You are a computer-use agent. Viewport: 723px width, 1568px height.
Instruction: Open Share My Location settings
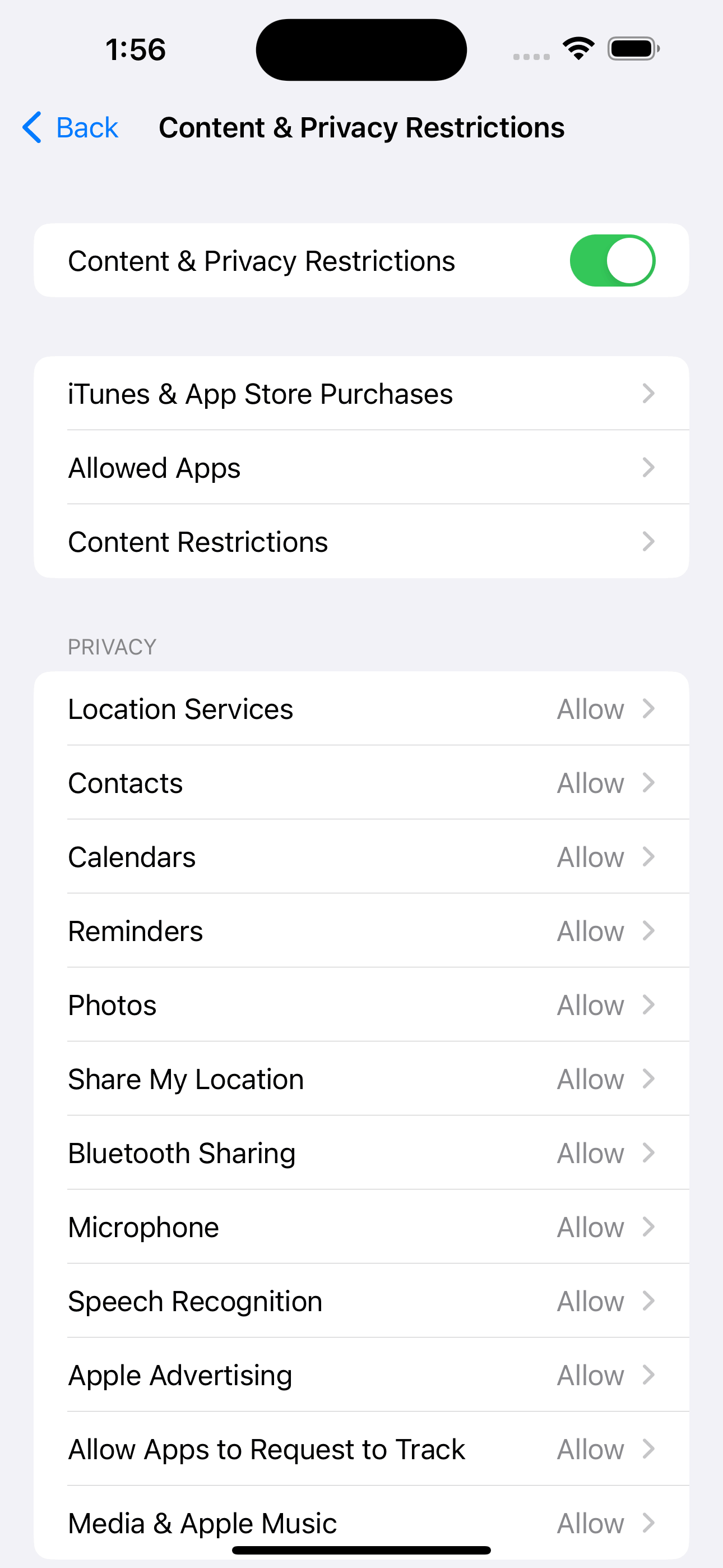point(361,1078)
